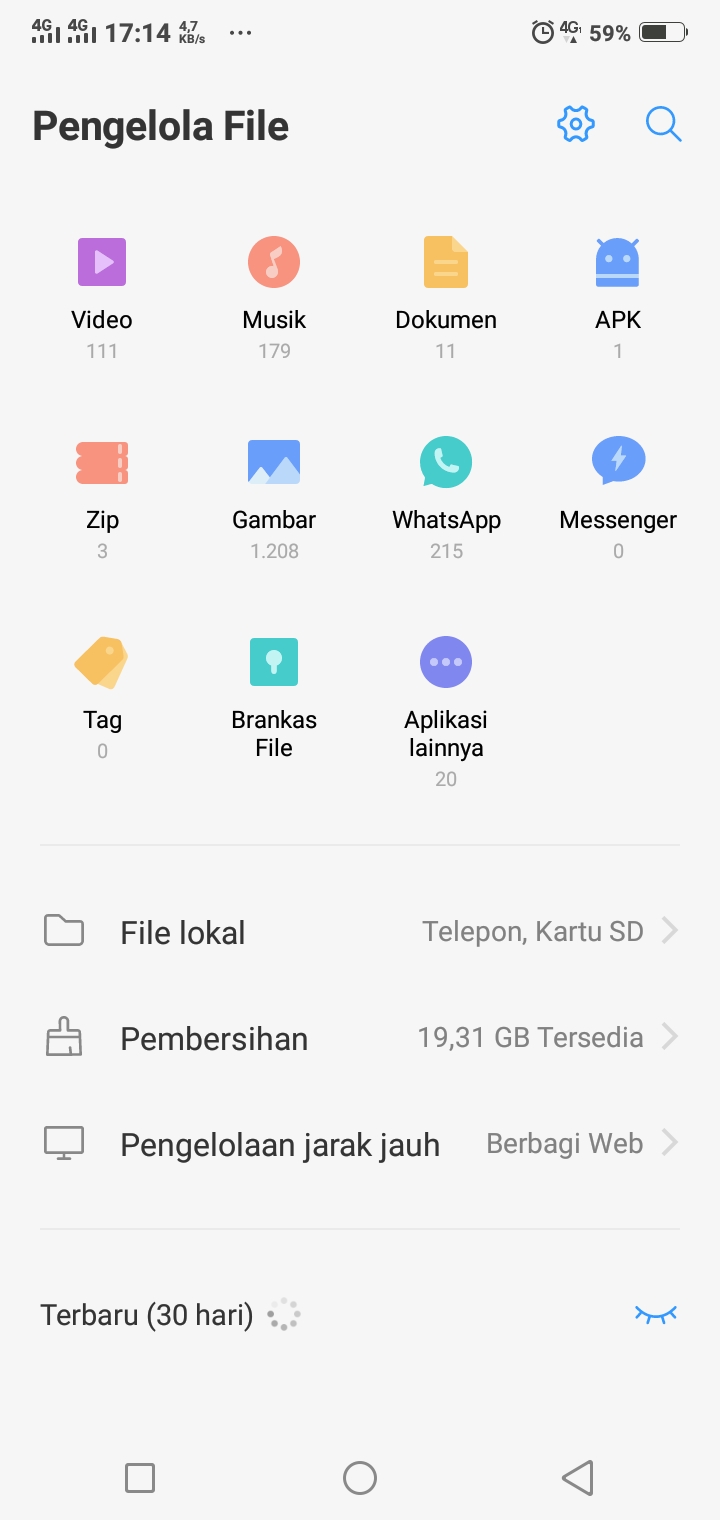Tap the Search magnifier icon
This screenshot has width=720, height=1520.
pos(663,124)
